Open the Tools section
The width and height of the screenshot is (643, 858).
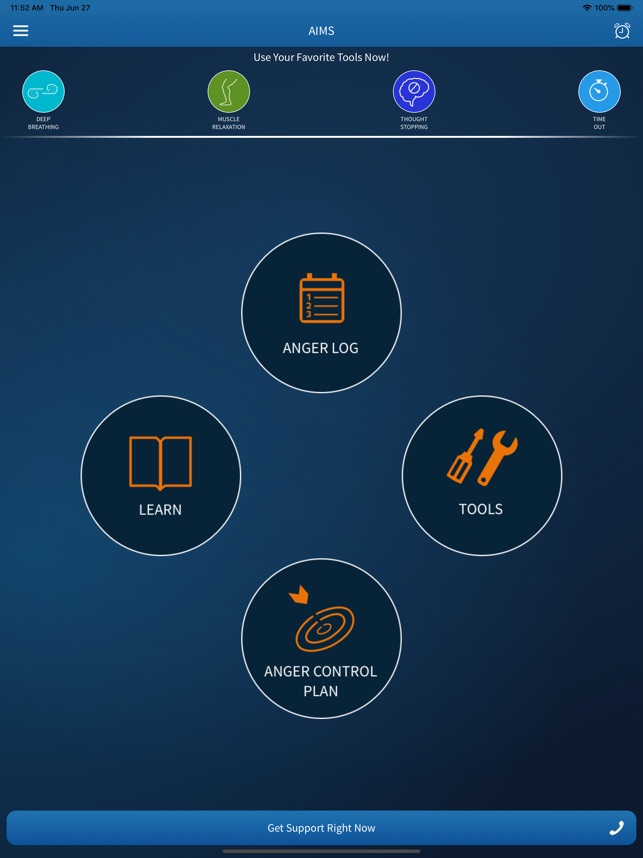pyautogui.click(x=481, y=475)
